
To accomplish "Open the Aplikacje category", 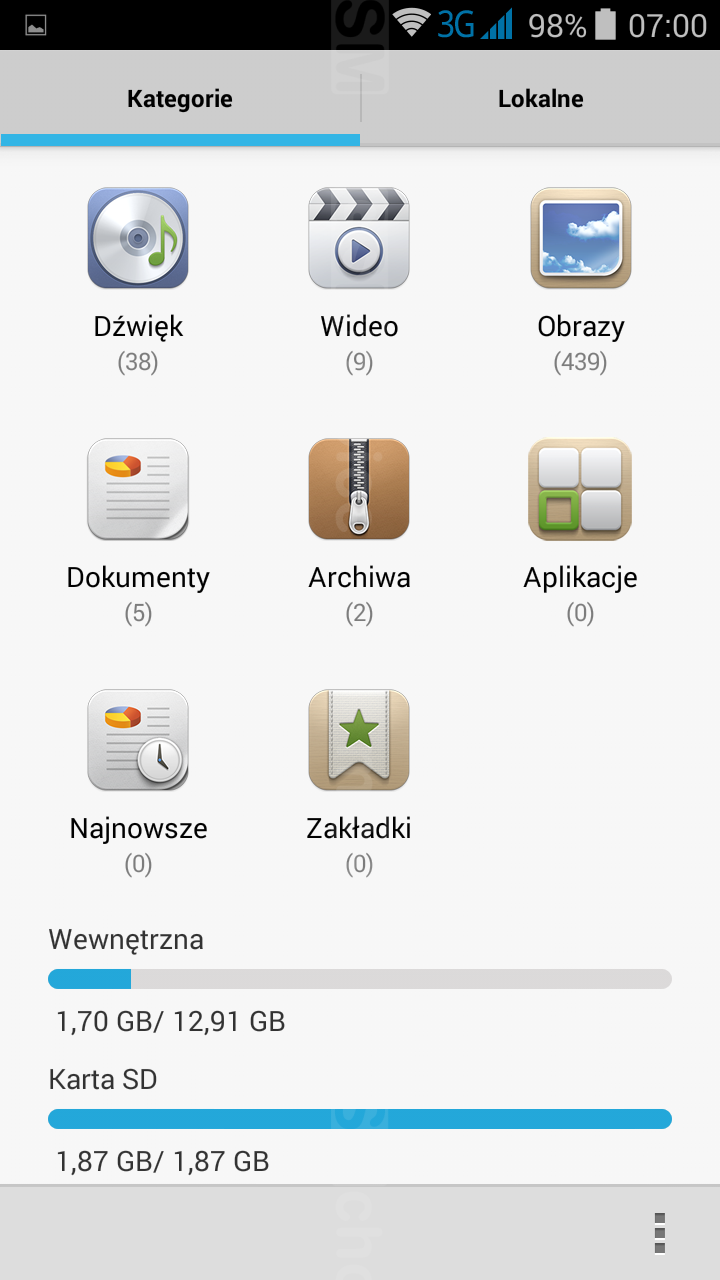I will pyautogui.click(x=580, y=489).
